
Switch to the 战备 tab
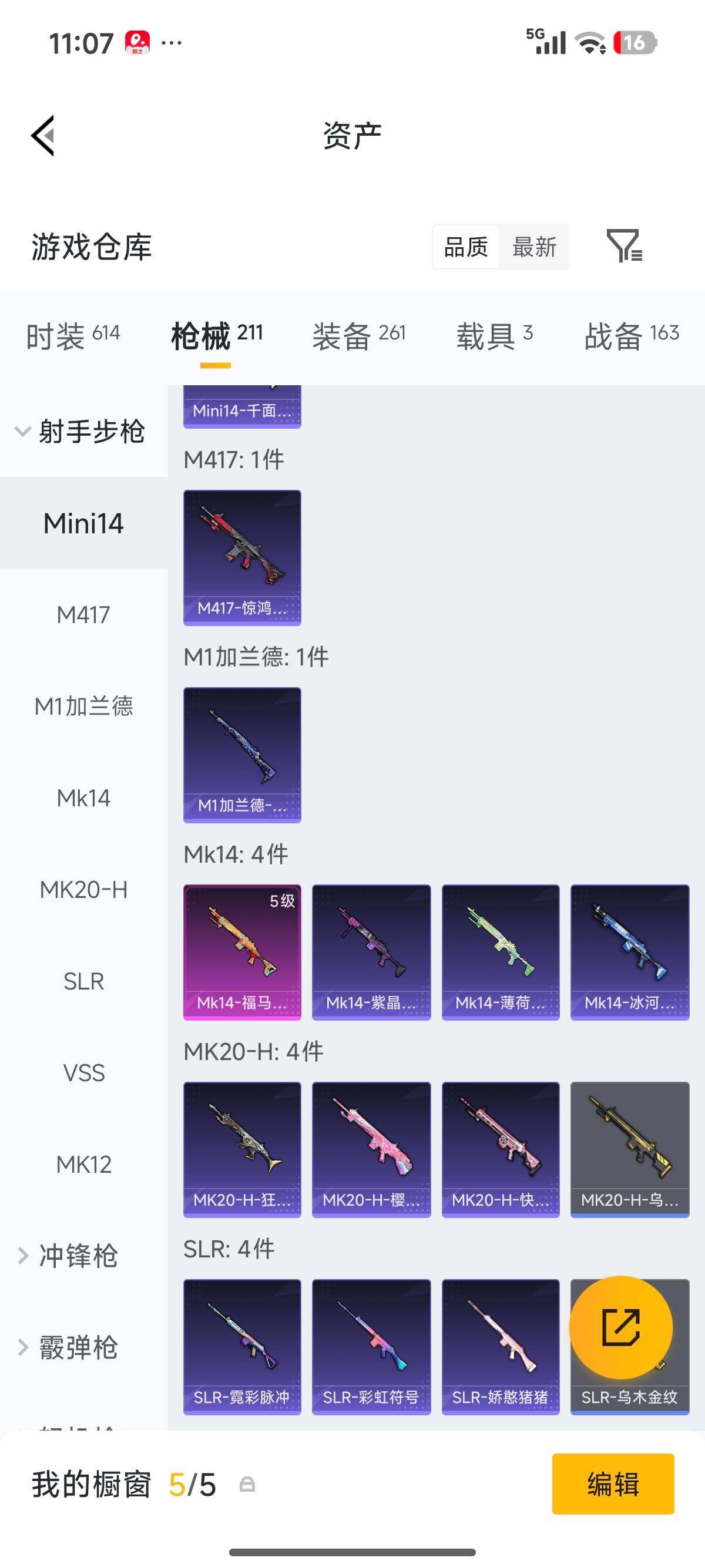coord(632,336)
